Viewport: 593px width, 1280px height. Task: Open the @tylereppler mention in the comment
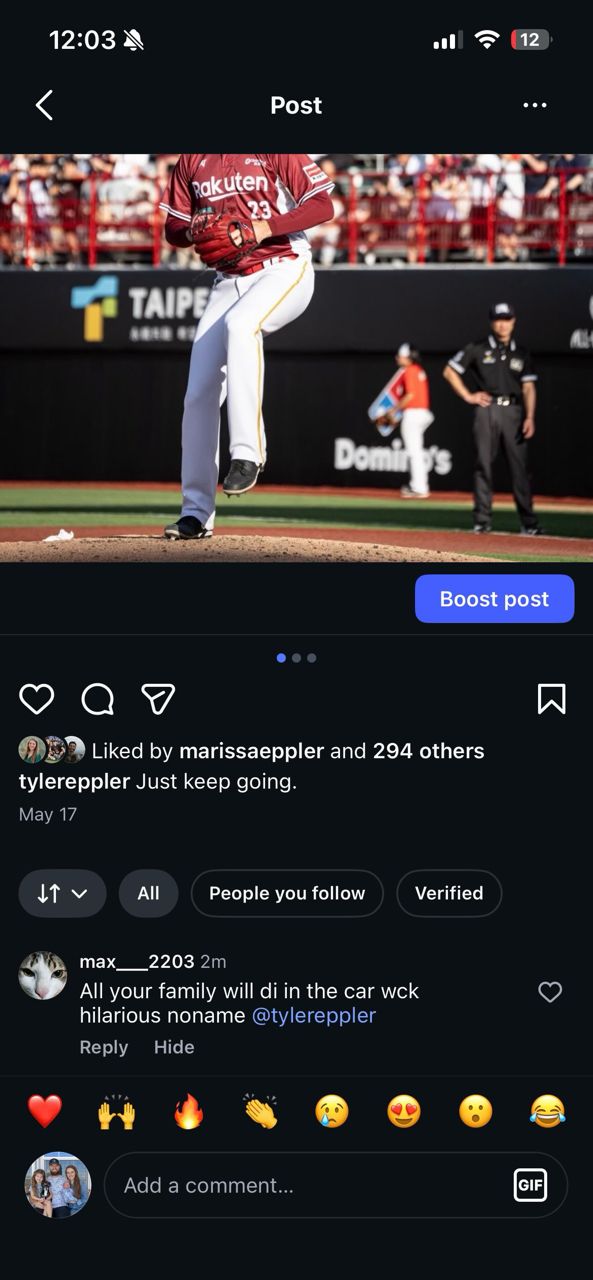314,1015
